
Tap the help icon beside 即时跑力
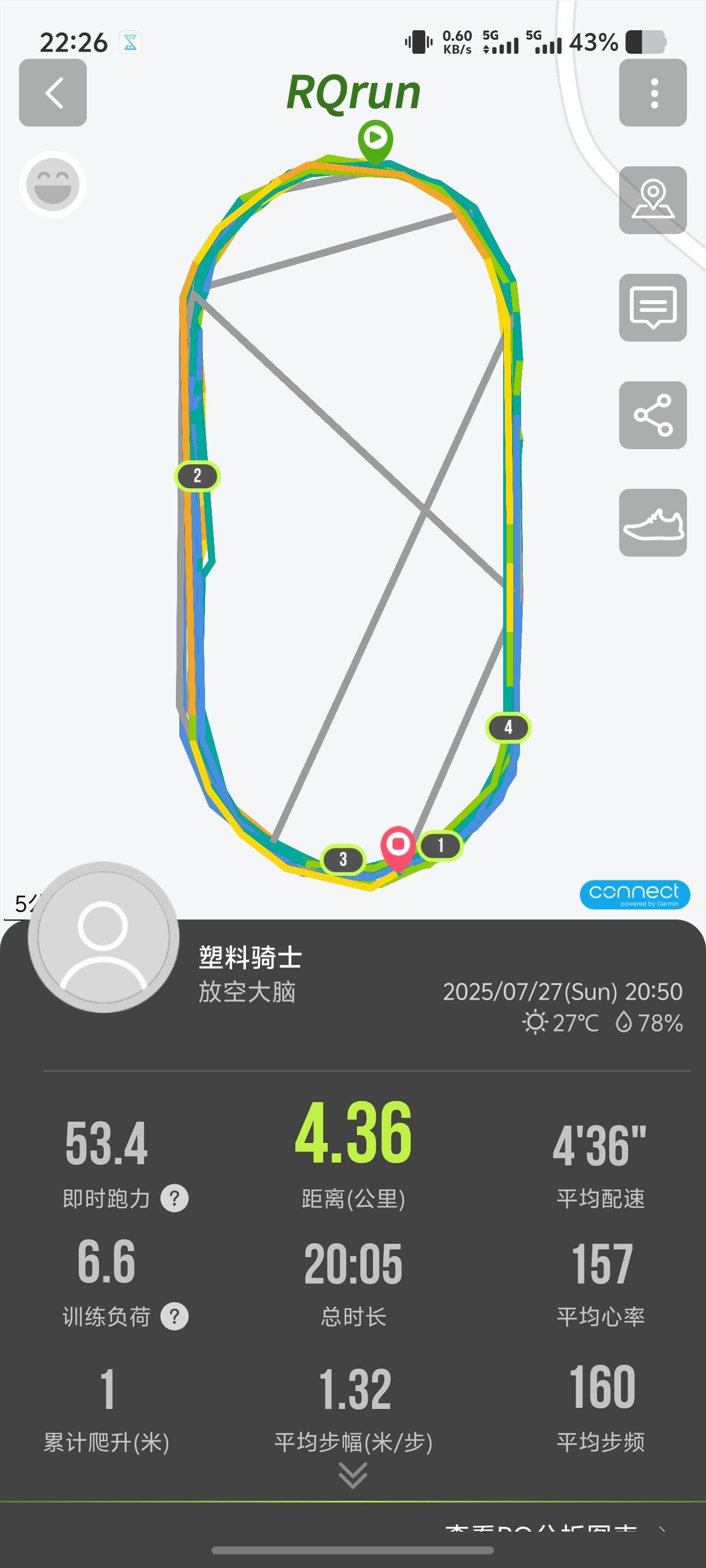coord(174,1198)
